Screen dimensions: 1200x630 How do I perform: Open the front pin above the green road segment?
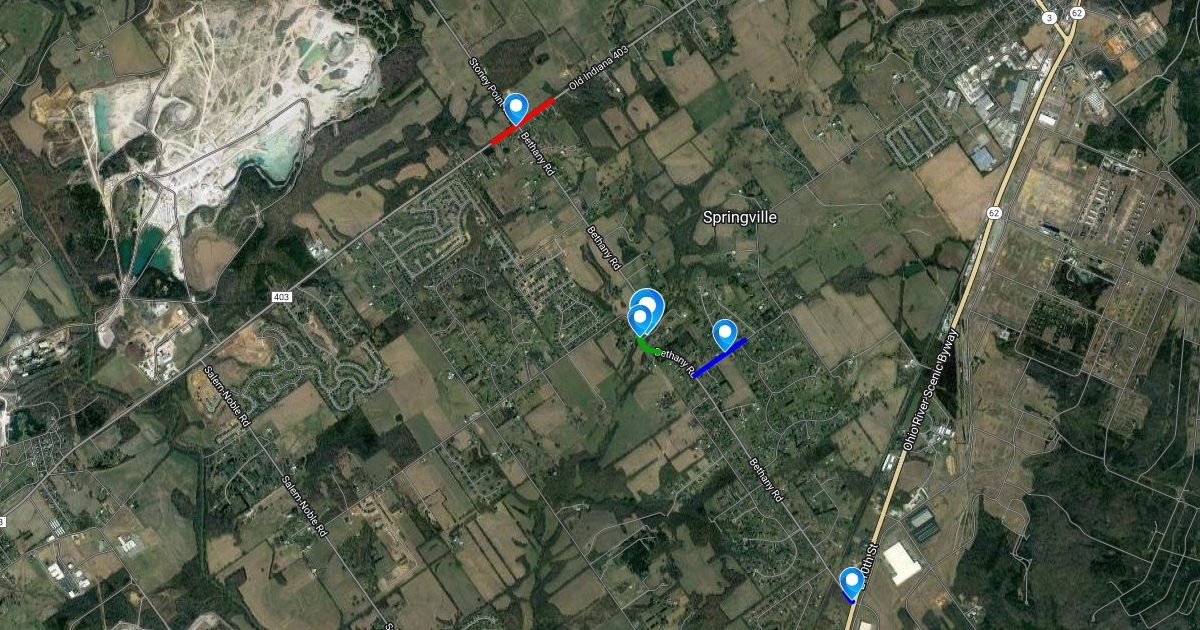(x=640, y=319)
